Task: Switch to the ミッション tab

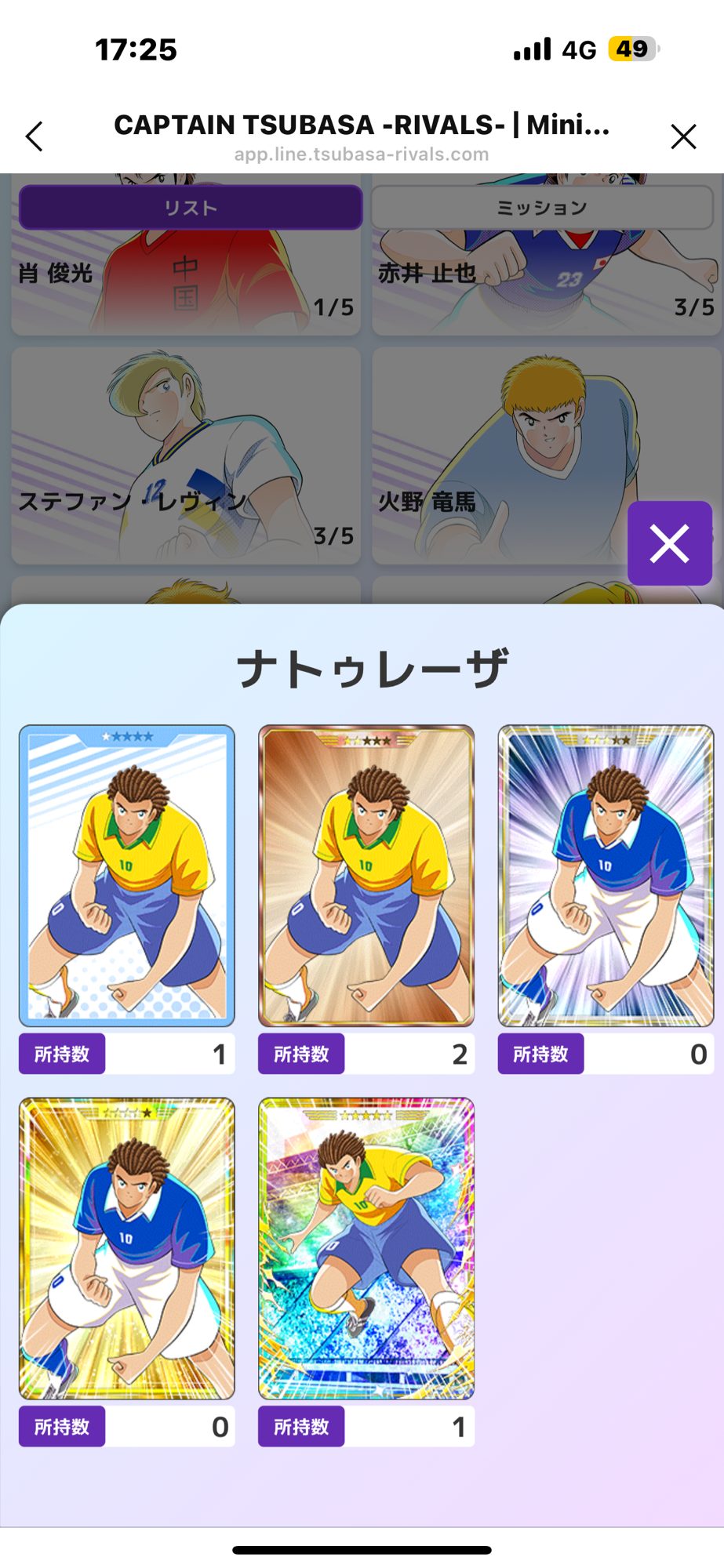Action: [542, 208]
